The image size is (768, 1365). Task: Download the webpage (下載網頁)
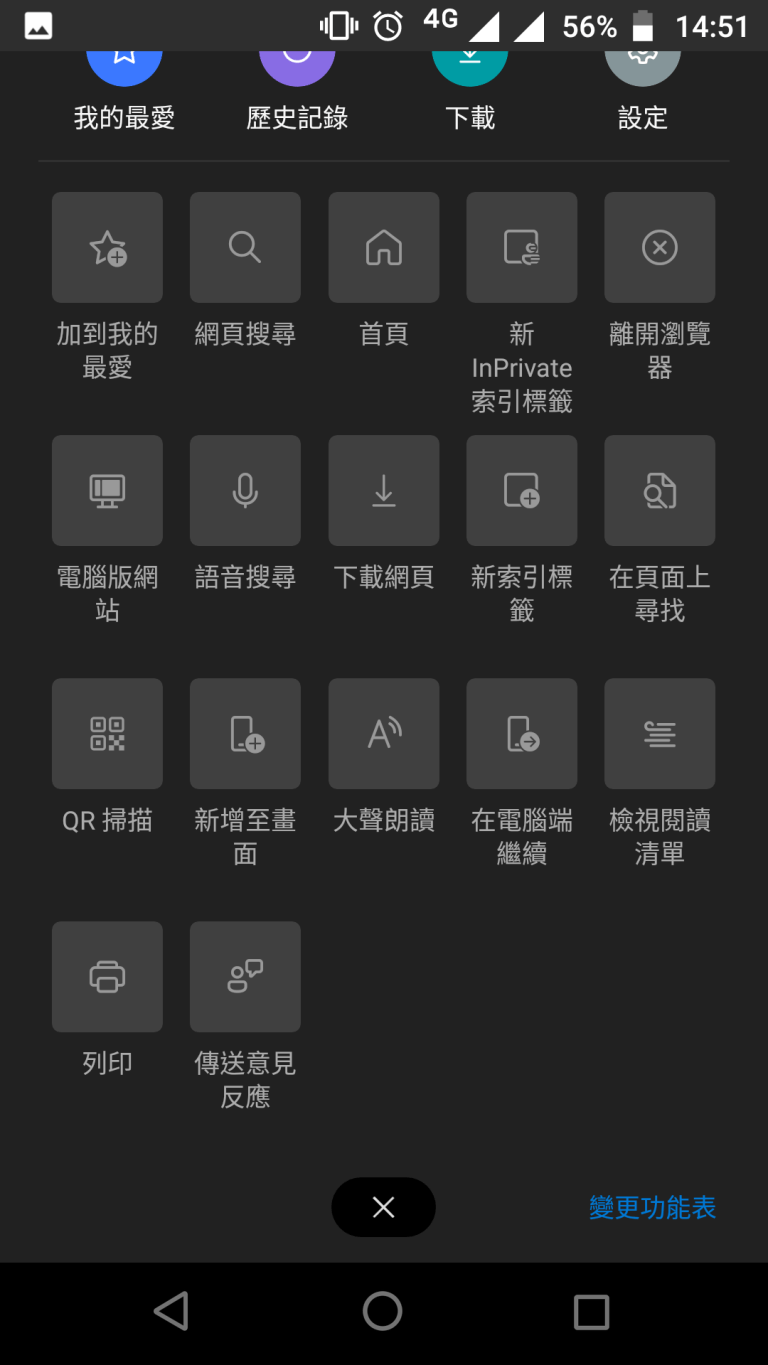point(383,491)
